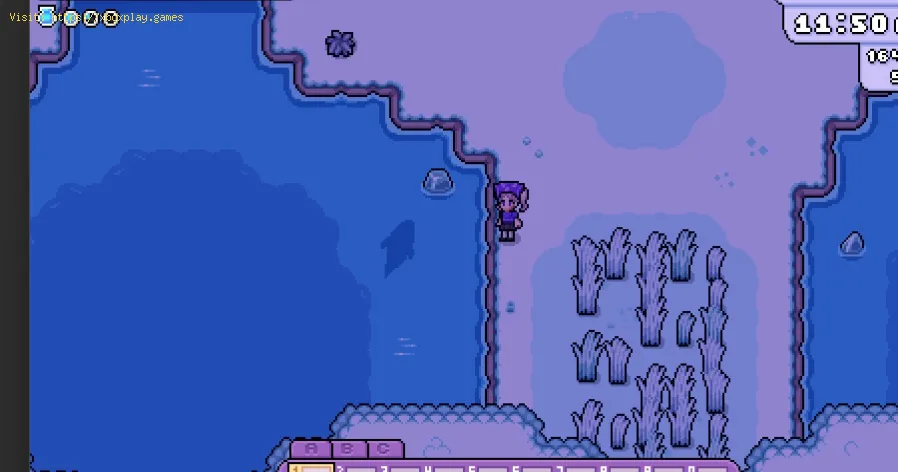Switch to hotbar tab A
The image size is (898, 472).
[x=311, y=450]
